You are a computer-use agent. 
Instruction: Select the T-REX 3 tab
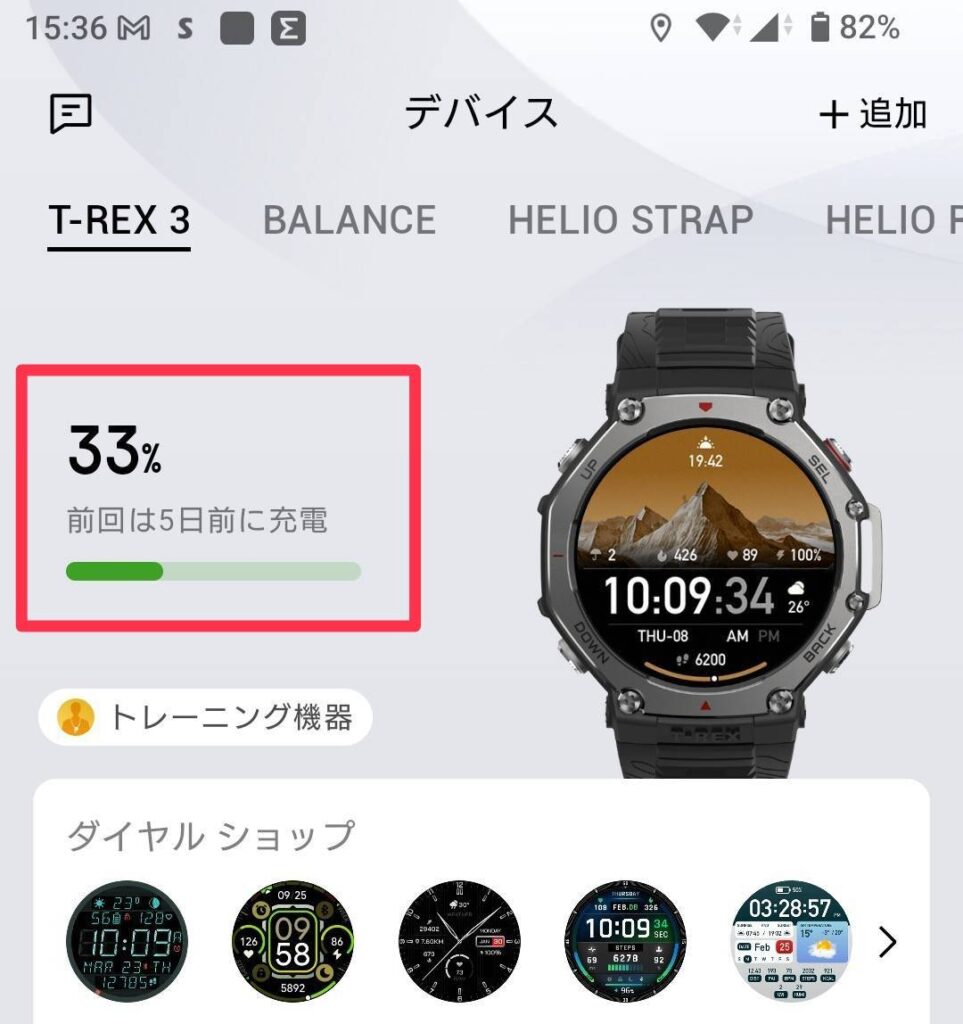119,220
